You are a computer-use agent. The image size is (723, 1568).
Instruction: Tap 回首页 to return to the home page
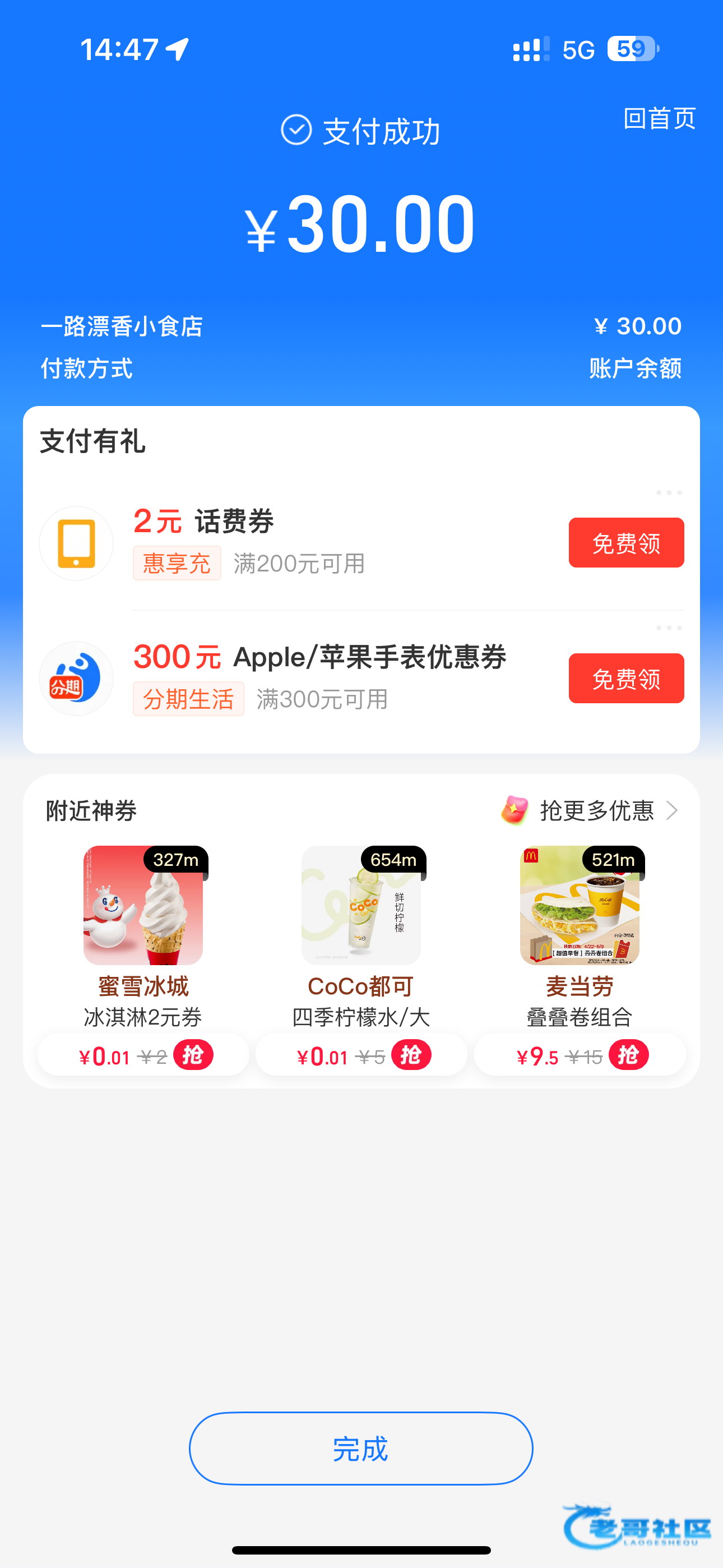659,118
